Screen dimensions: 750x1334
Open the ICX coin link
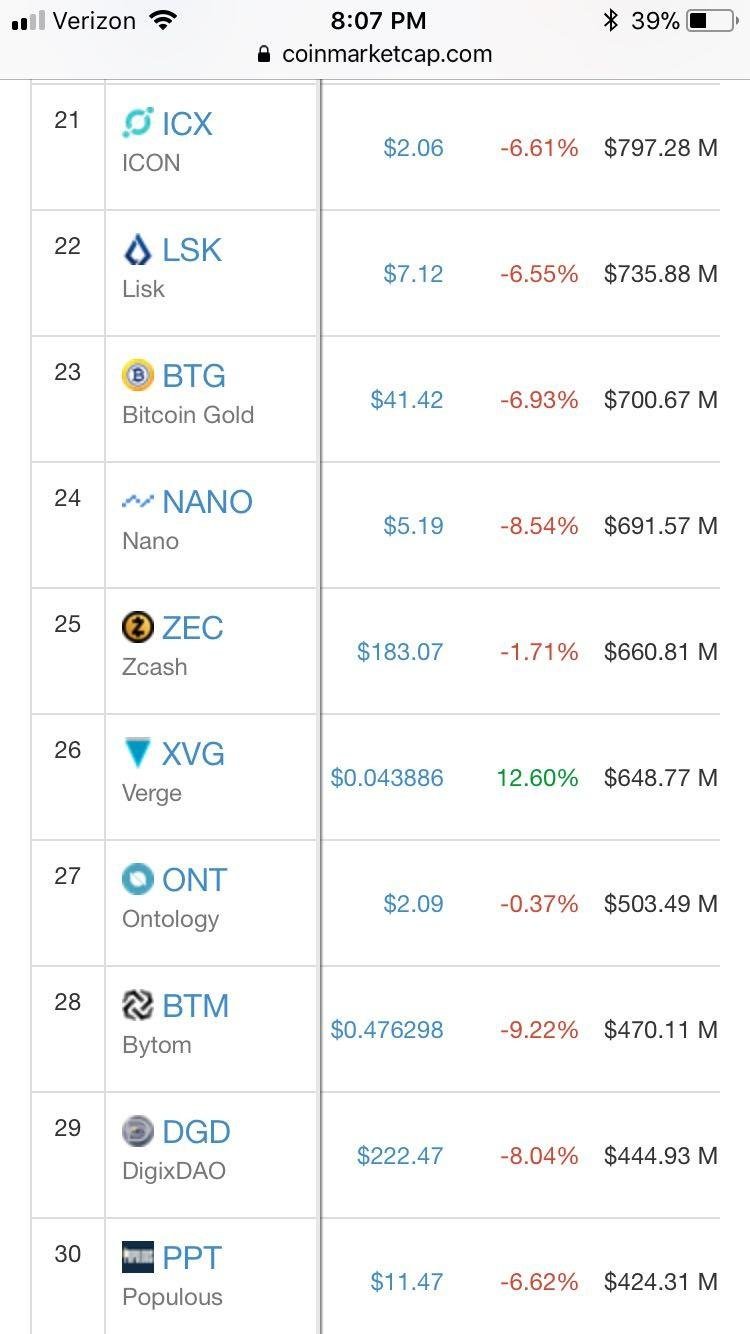click(188, 124)
